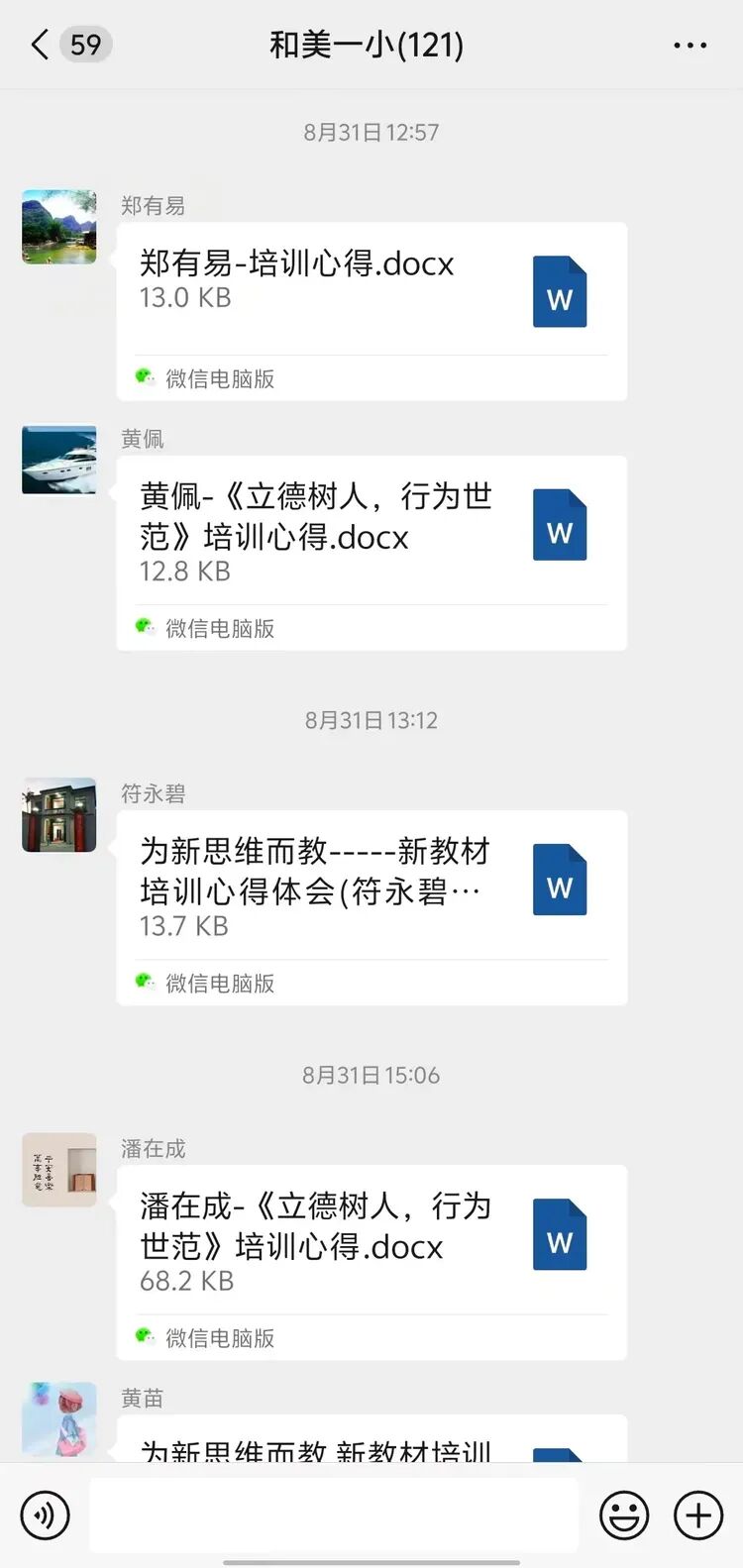Focus the message text field
This screenshot has height=1568, width=743.
(334, 1516)
